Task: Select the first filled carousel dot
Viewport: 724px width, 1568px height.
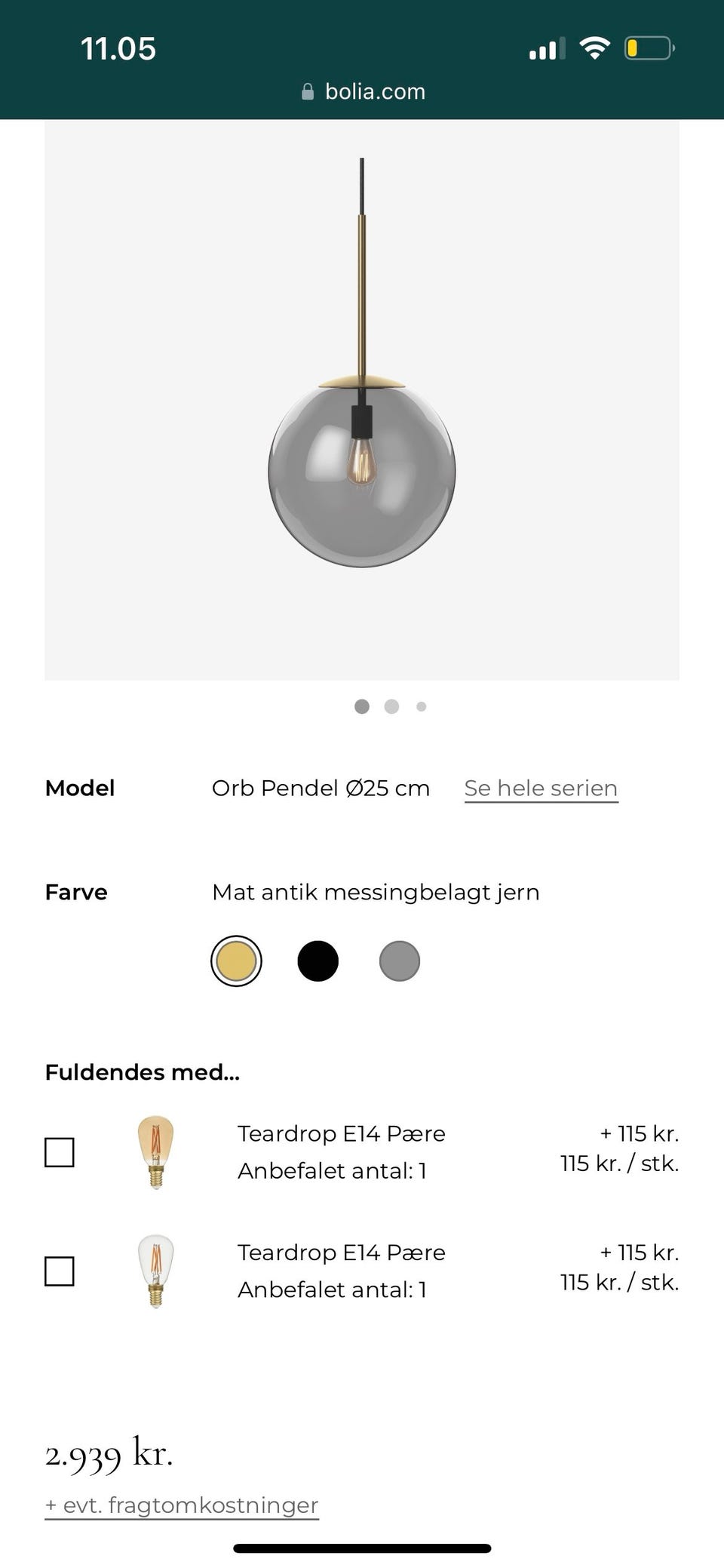Action: pyautogui.click(x=362, y=707)
